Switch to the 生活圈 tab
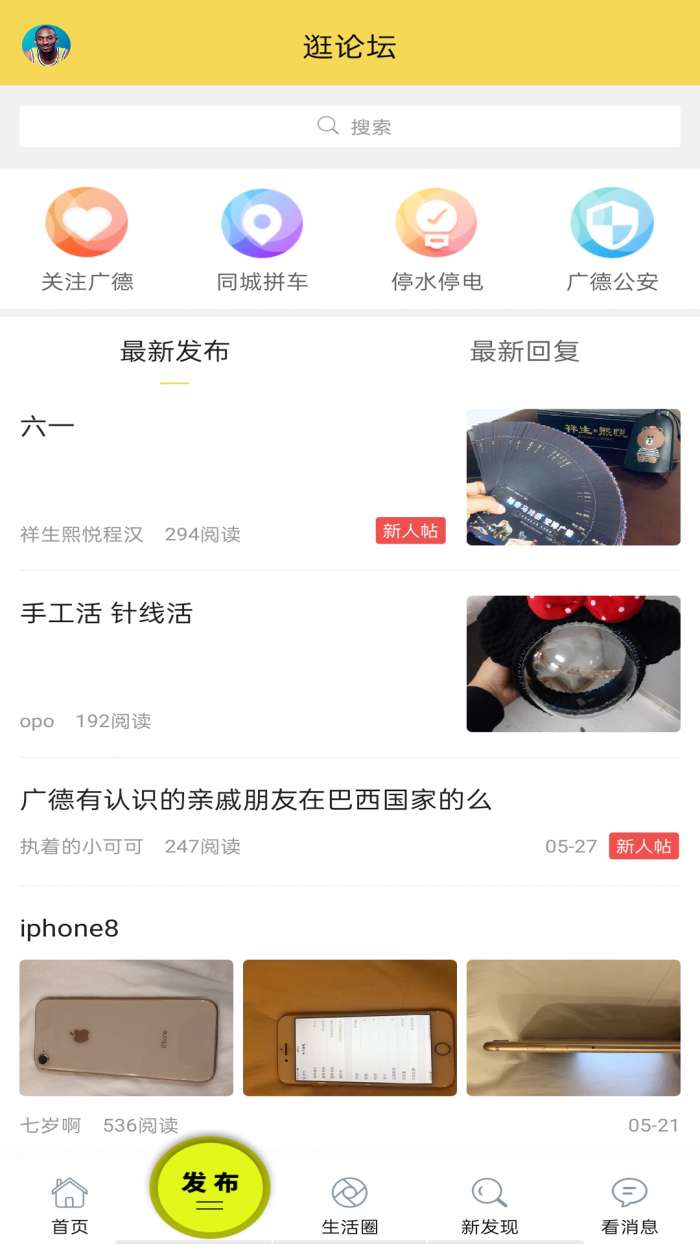The width and height of the screenshot is (700, 1244). pyautogui.click(x=350, y=1205)
